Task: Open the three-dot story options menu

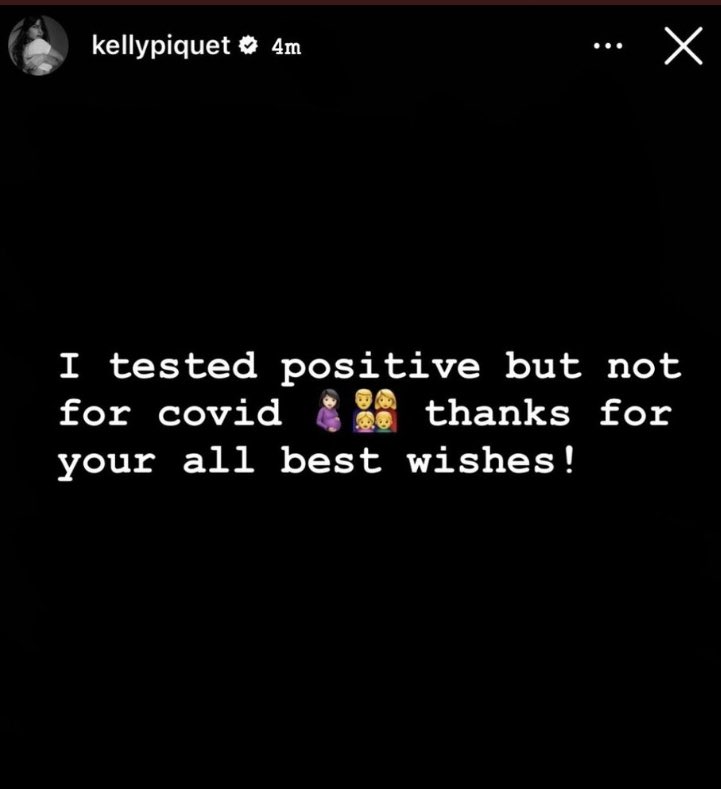Action: (x=607, y=47)
